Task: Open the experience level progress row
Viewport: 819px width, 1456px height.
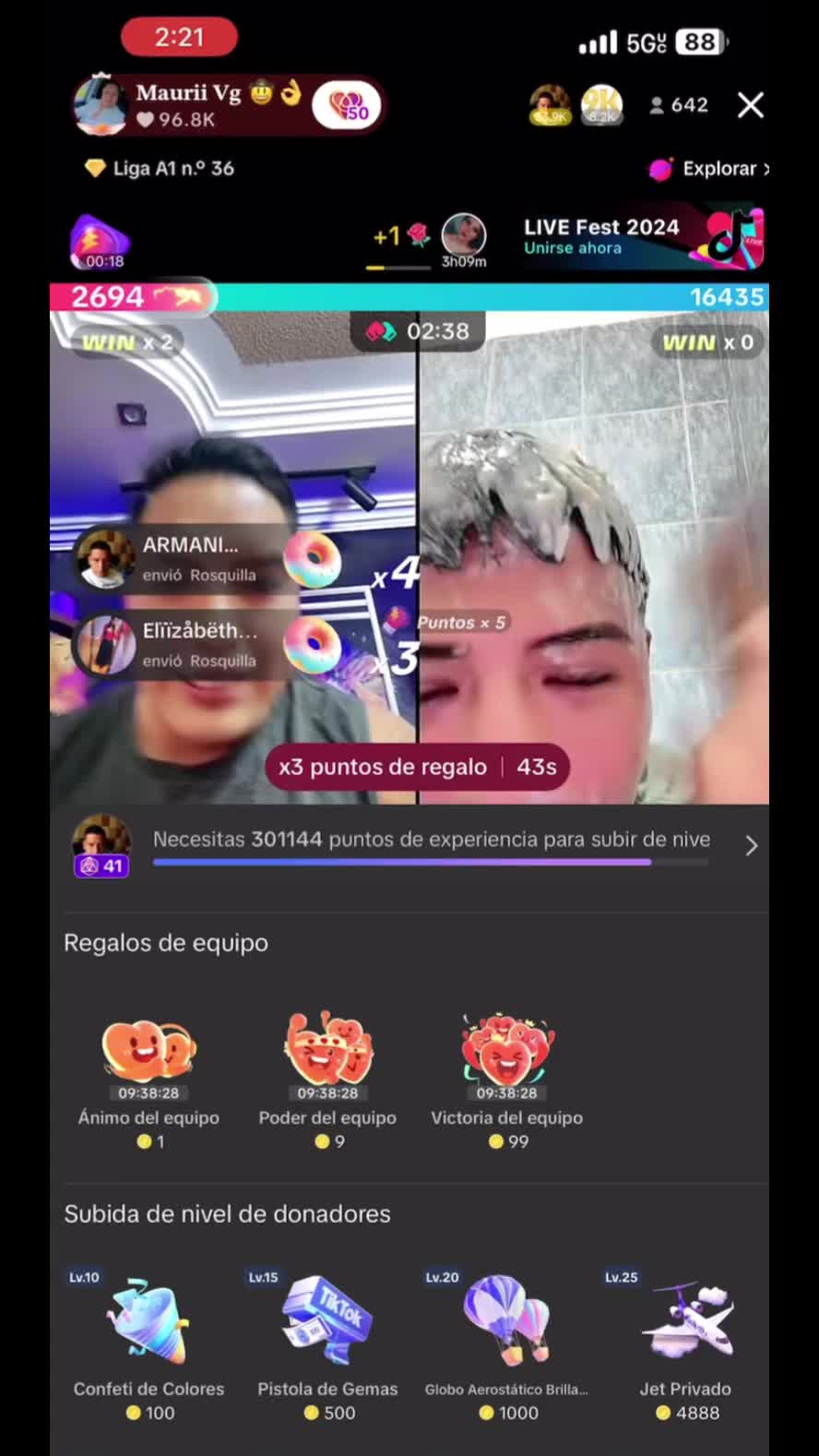Action: click(x=415, y=845)
